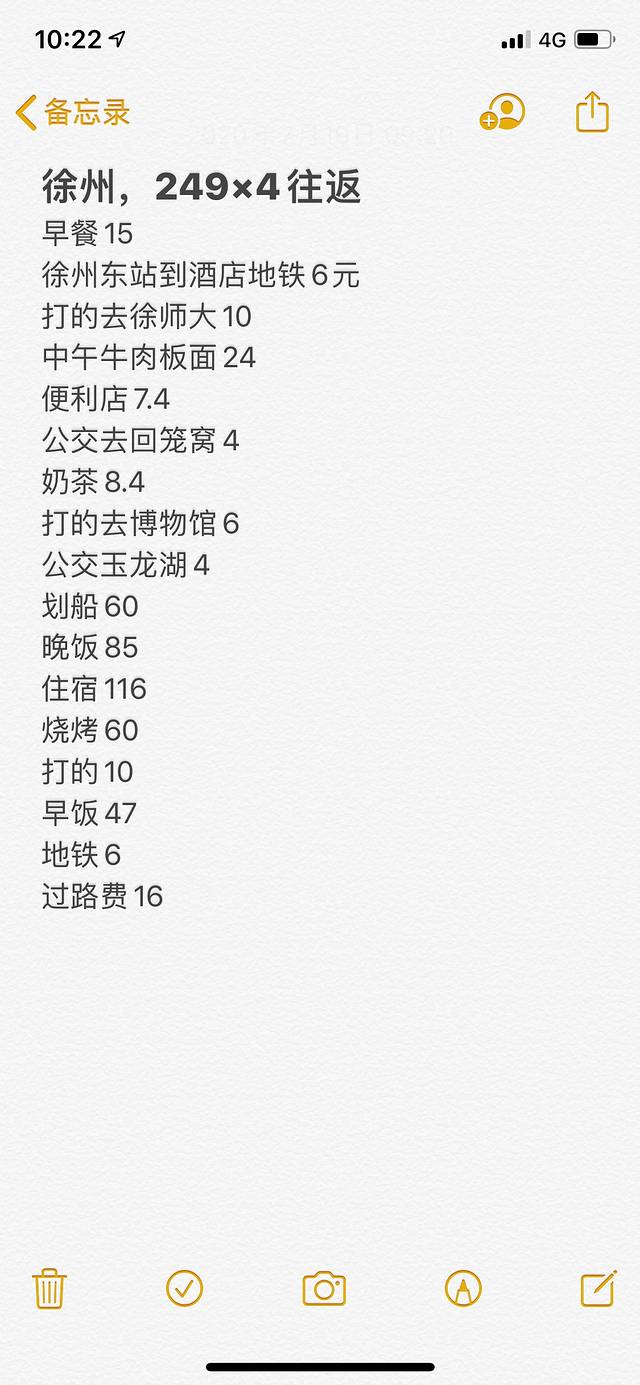Open the markup drawing tool
The image size is (640, 1385).
(x=463, y=1288)
